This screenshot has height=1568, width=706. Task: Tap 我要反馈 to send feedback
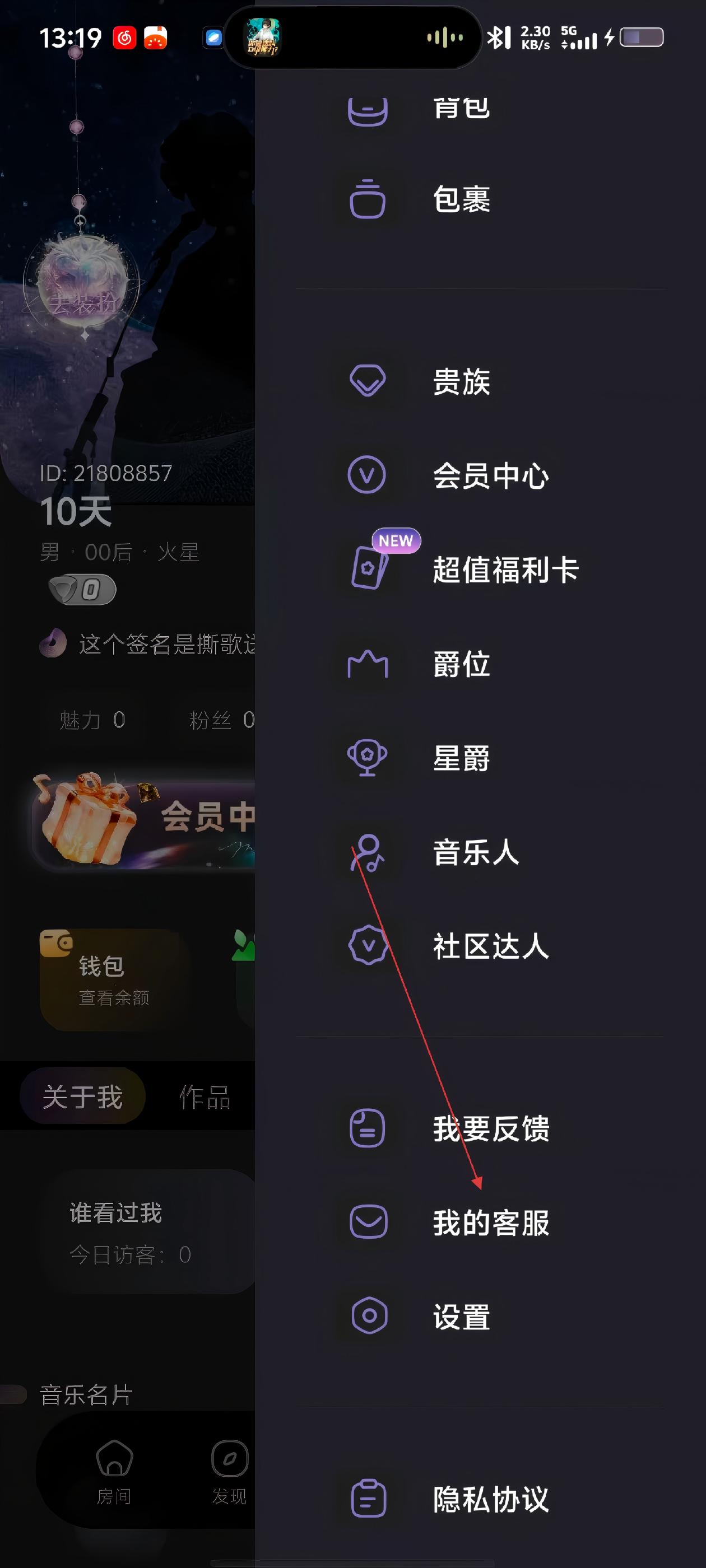tap(490, 1128)
